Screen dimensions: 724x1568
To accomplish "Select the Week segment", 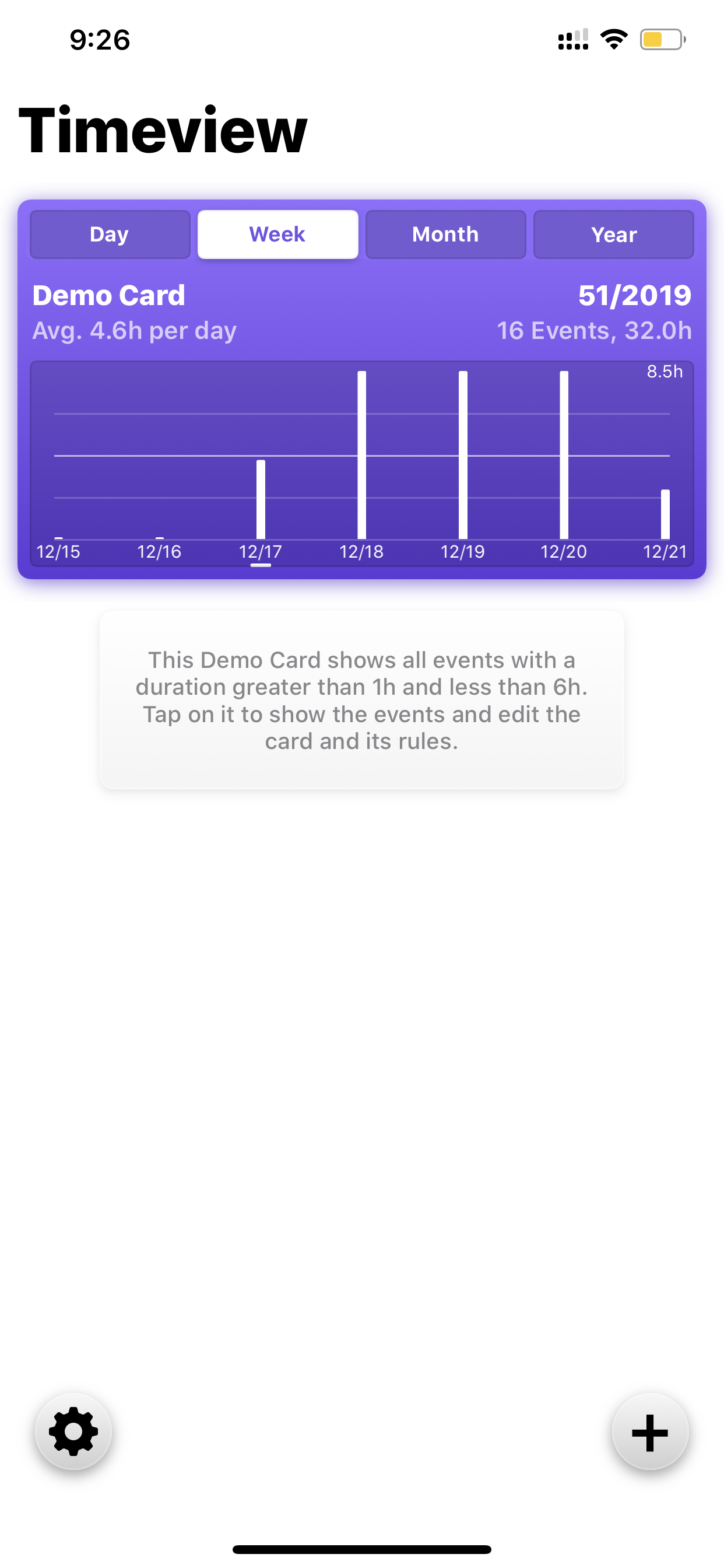I will click(278, 235).
